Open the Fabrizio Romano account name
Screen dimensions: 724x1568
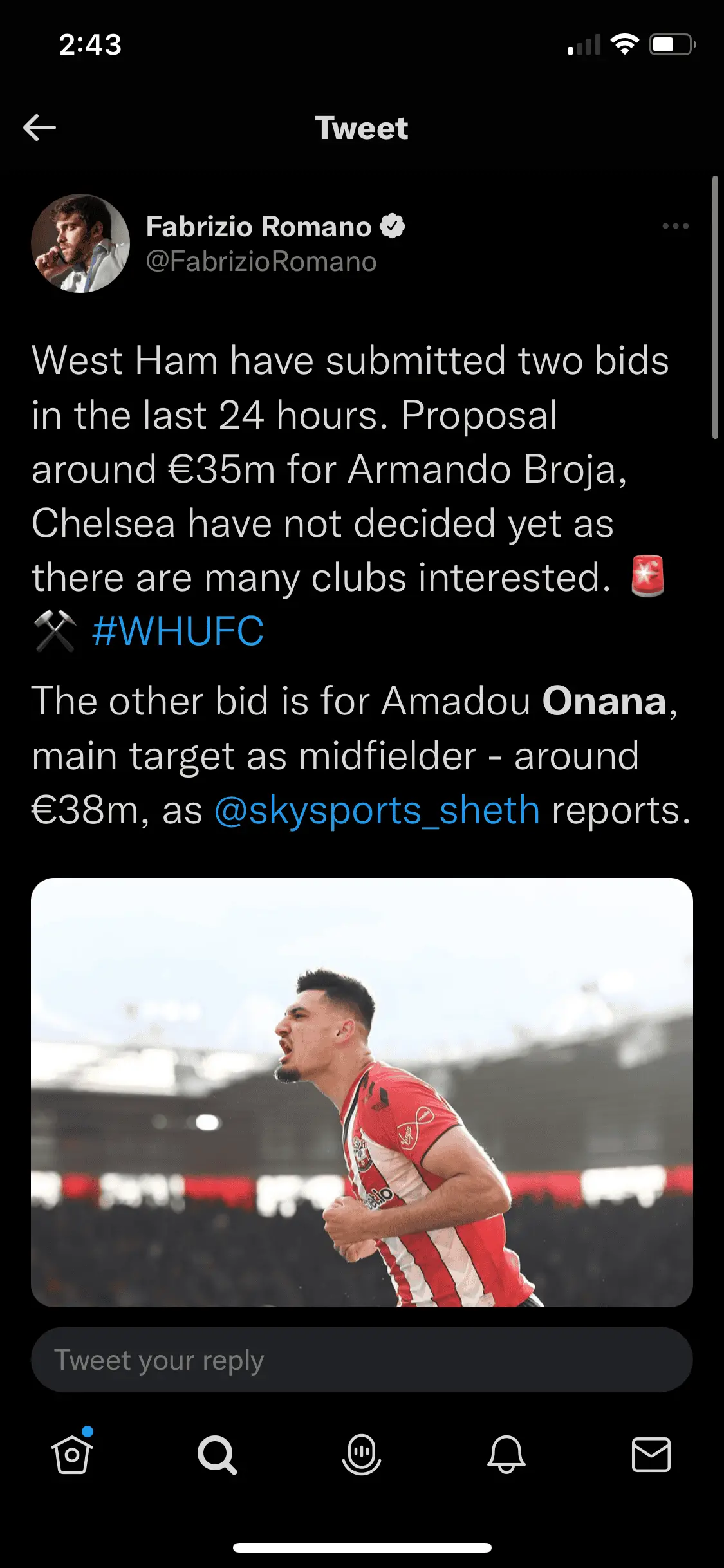point(259,227)
